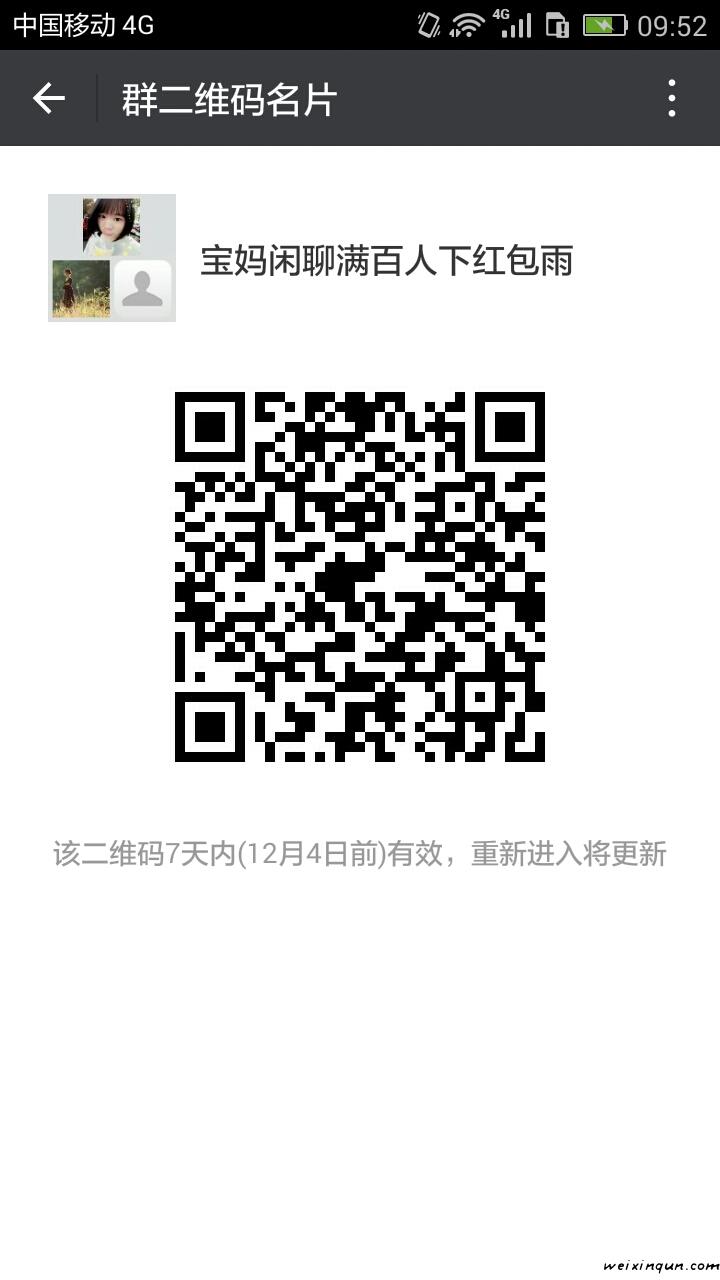Open the three-dot overflow menu
The image size is (720, 1280).
[x=672, y=98]
